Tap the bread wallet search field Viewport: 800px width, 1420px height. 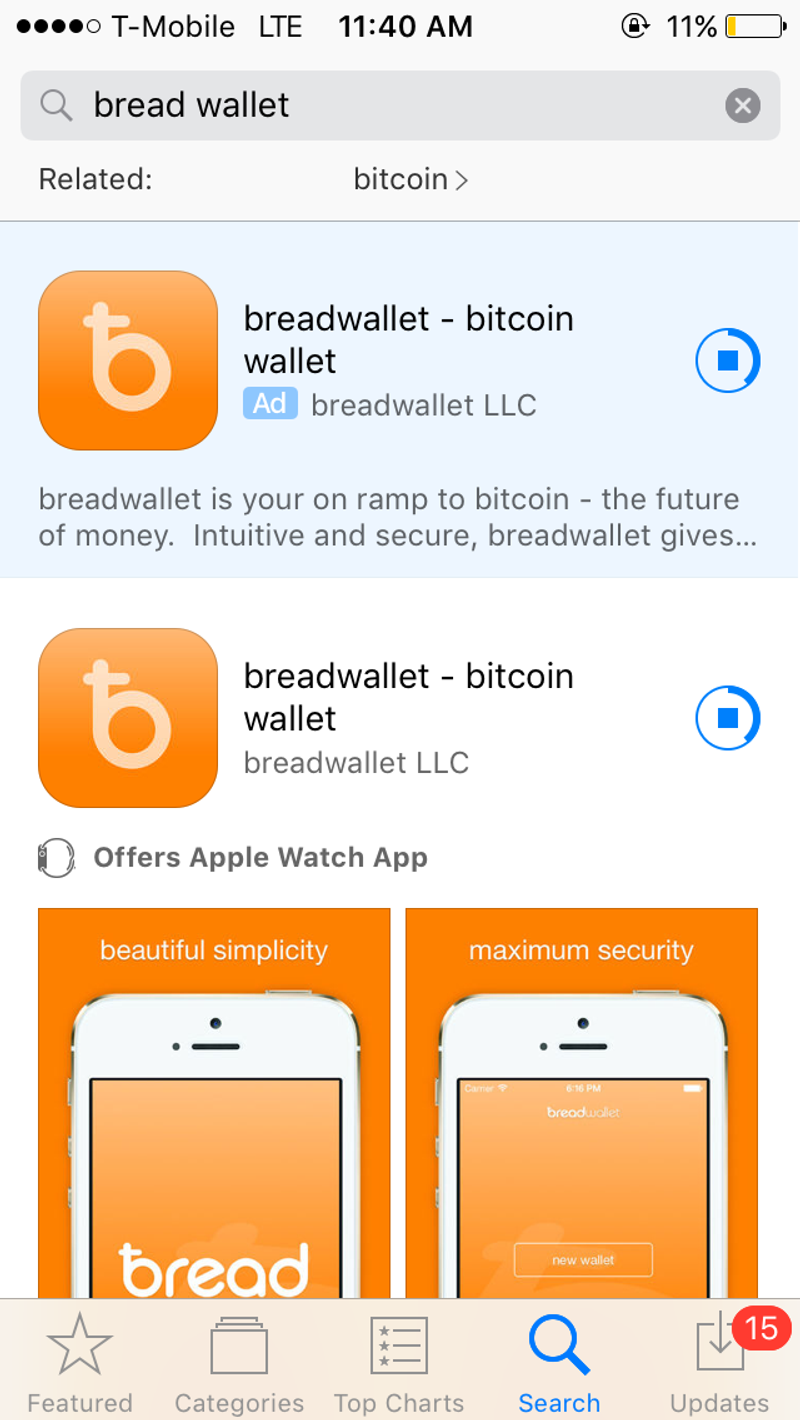coord(380,105)
